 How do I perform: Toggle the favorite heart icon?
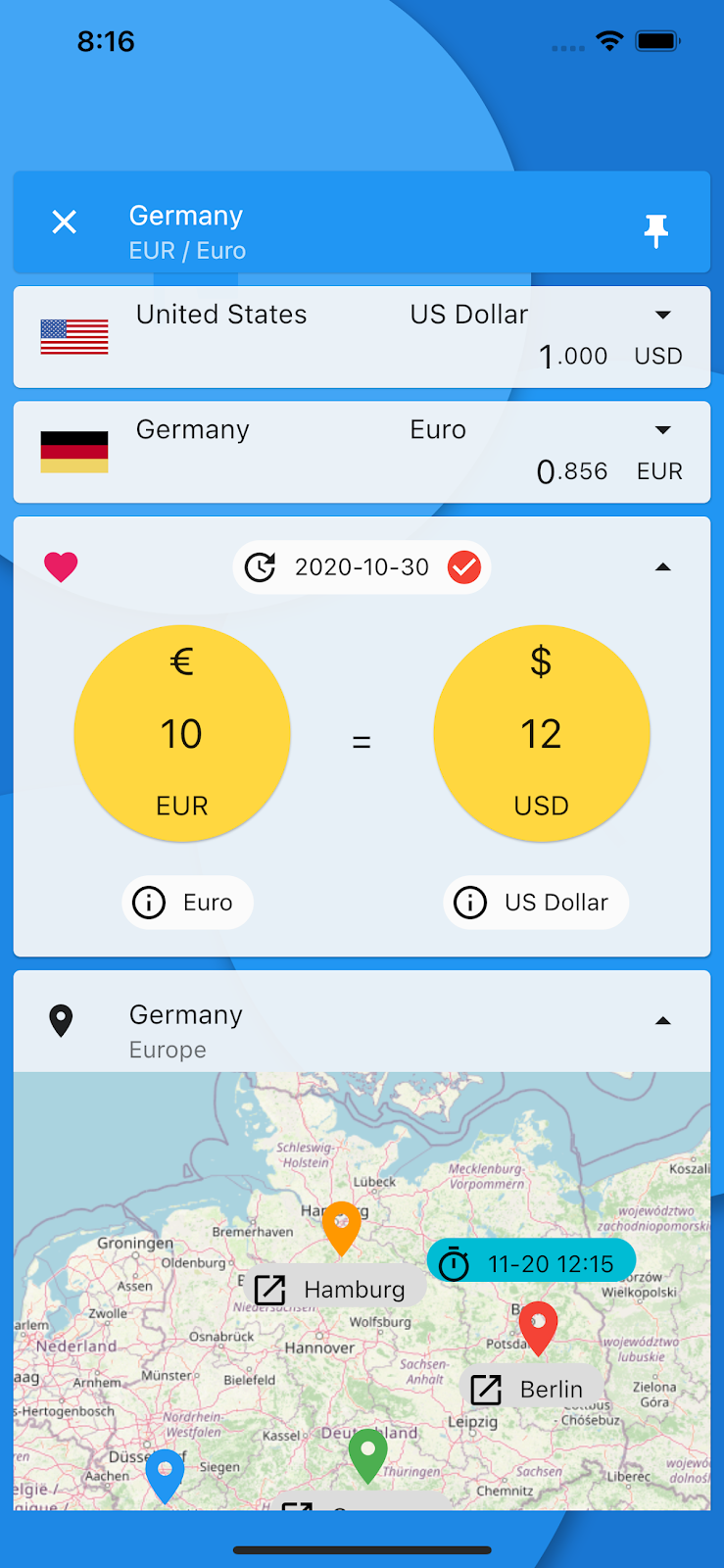click(x=61, y=567)
